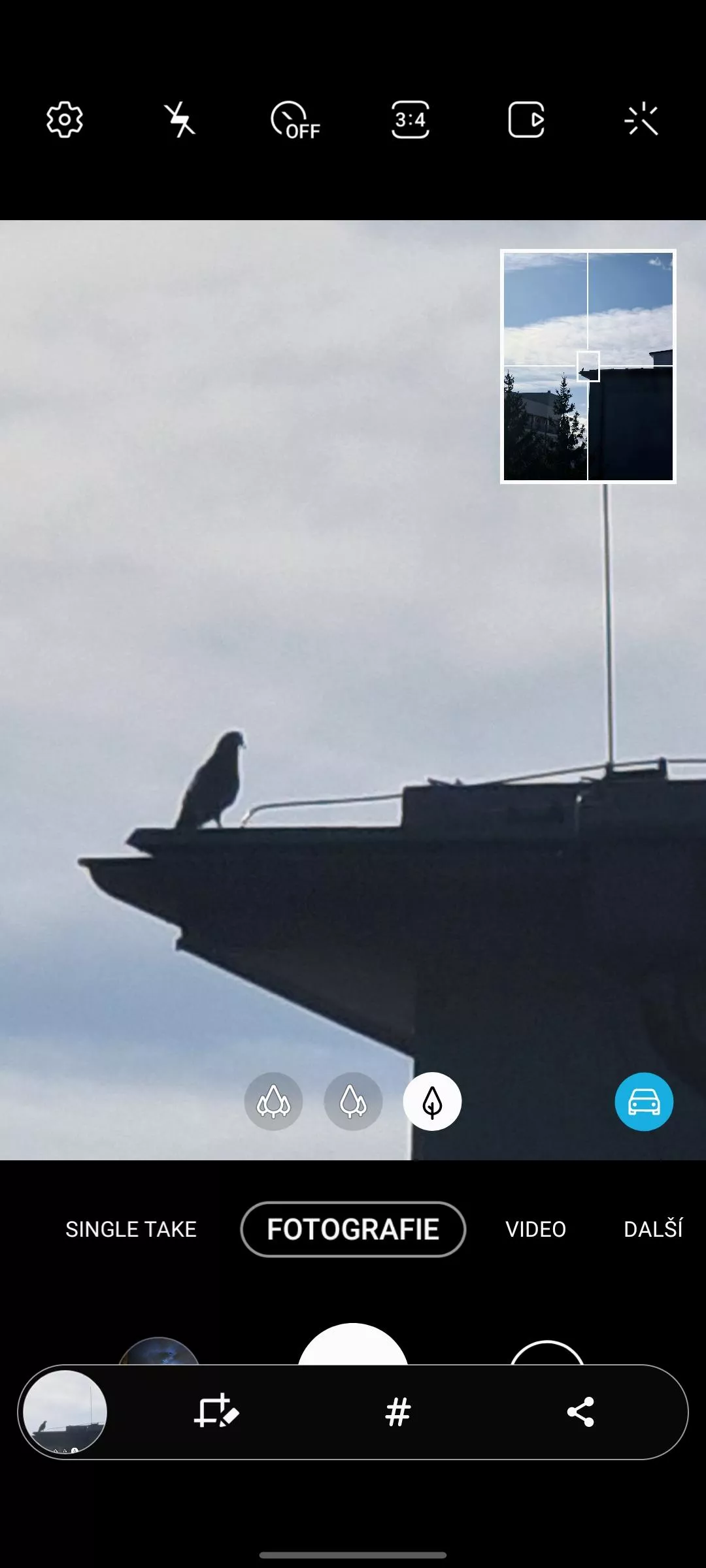Image resolution: width=706 pixels, height=1568 pixels.
Task: Open camera settings gear
Action: click(64, 120)
